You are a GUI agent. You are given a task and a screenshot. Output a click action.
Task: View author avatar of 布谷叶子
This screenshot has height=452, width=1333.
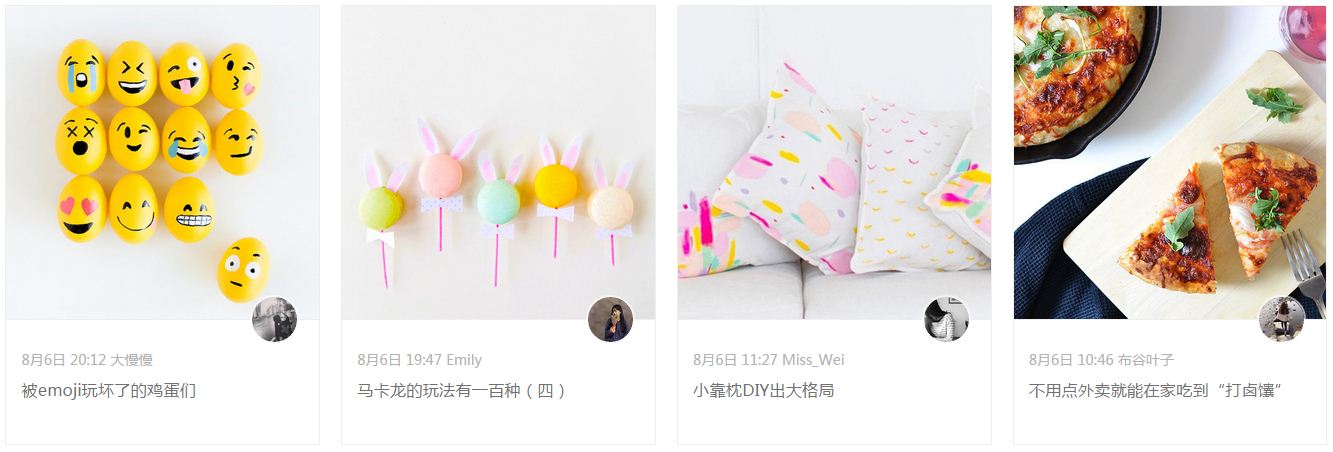tap(1281, 319)
